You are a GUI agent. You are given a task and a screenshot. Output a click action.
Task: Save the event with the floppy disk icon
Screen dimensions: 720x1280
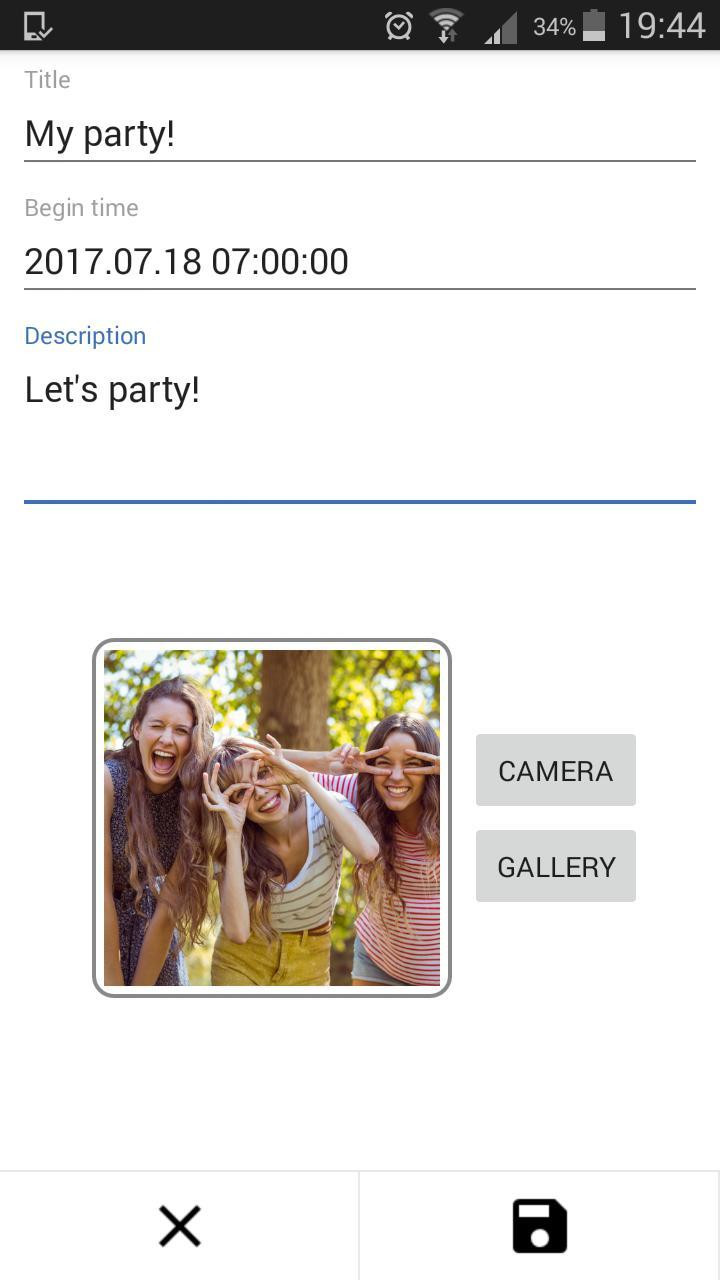point(540,1226)
